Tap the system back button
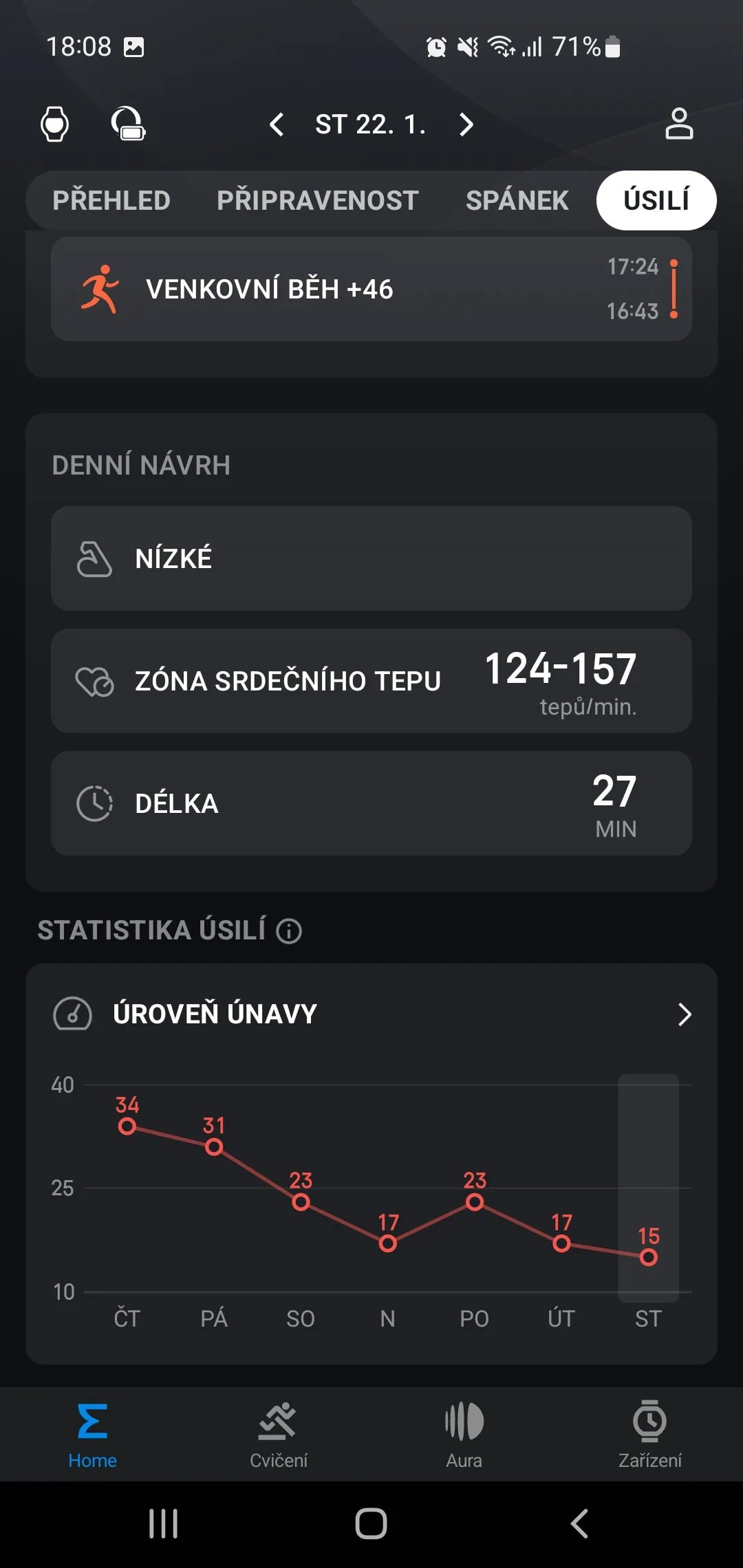Viewport: 743px width, 1568px height. point(579,1523)
